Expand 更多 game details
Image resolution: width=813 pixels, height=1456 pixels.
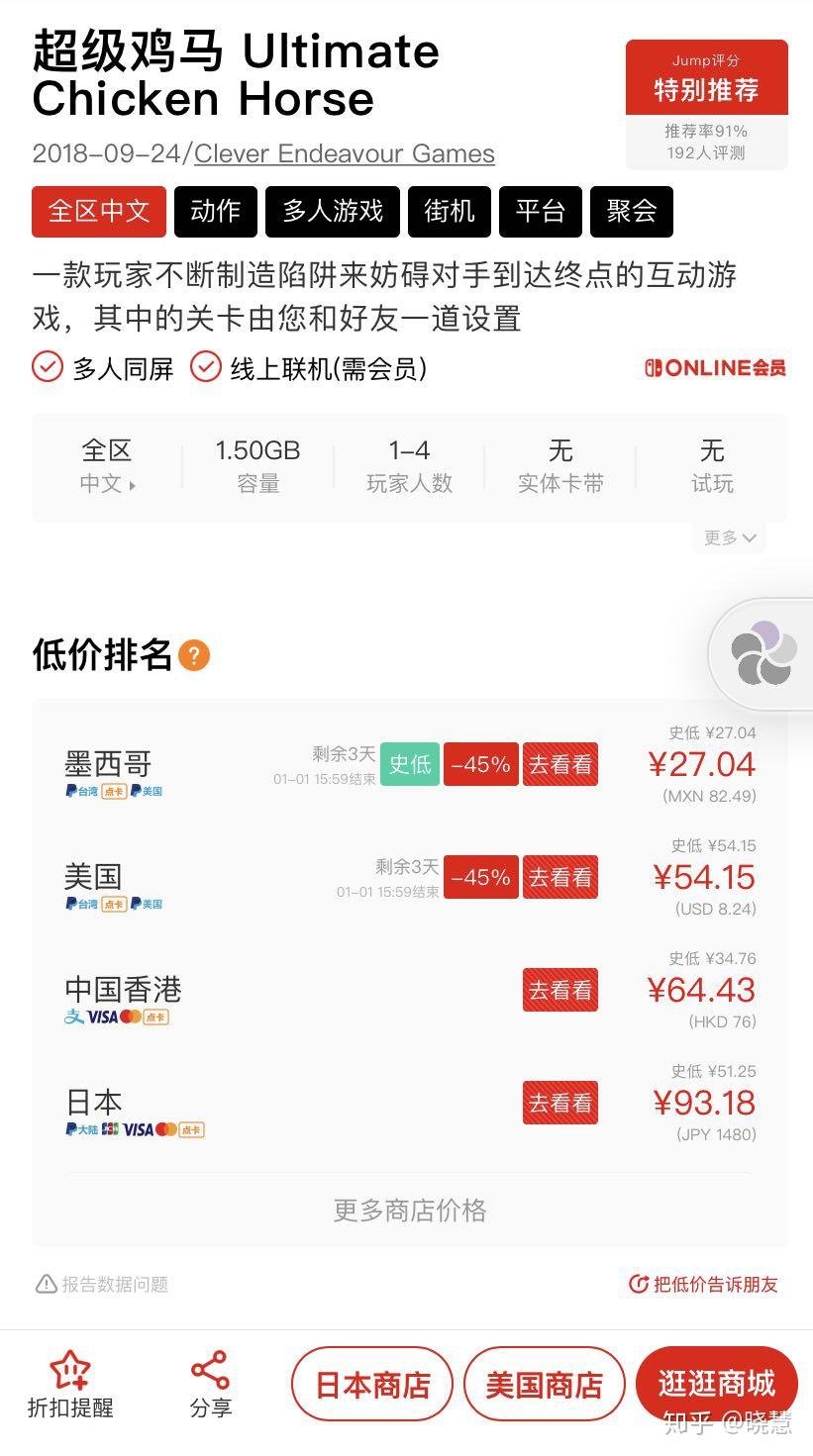pyautogui.click(x=730, y=537)
